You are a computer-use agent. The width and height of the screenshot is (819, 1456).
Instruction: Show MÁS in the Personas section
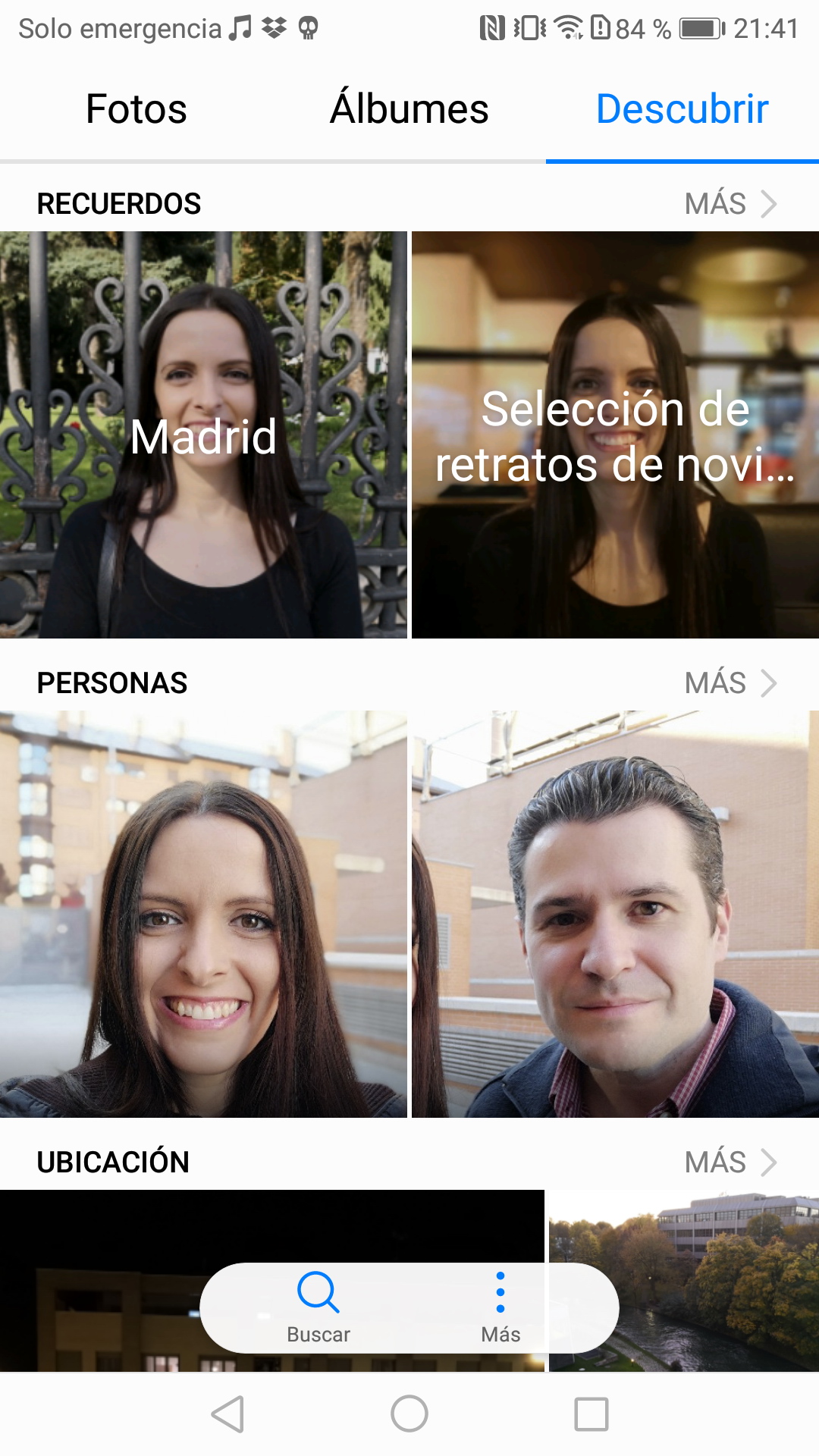click(x=731, y=683)
